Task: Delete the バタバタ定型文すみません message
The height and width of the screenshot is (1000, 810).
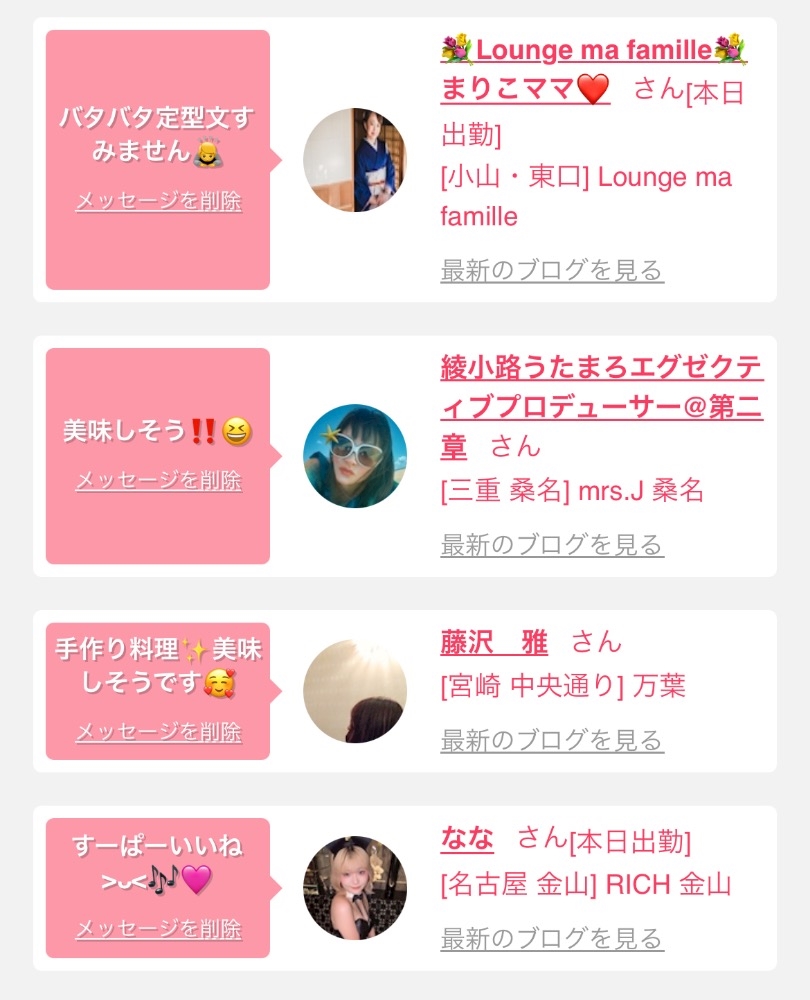Action: (158, 201)
